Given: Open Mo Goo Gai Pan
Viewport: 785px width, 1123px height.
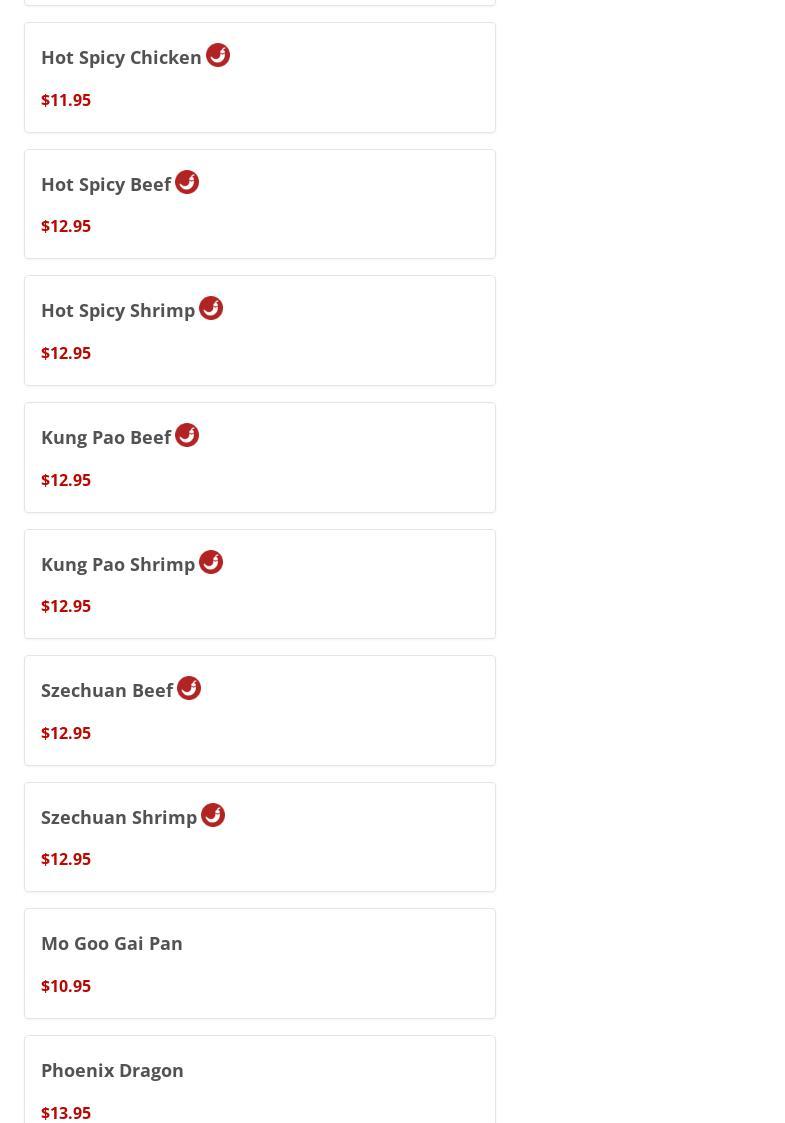Looking at the screenshot, I should (259, 963).
